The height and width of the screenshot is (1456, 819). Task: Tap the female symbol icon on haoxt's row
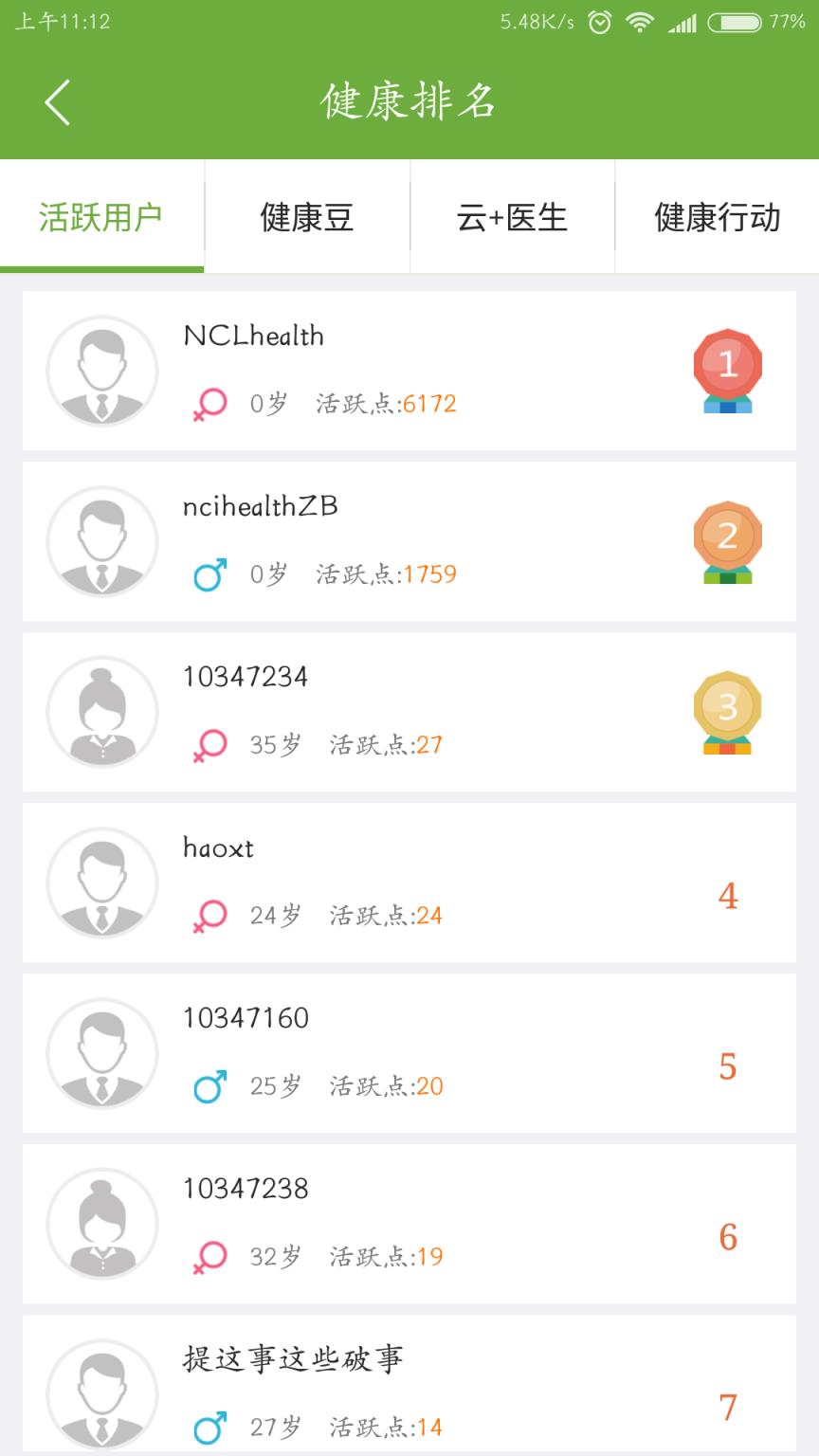[210, 915]
